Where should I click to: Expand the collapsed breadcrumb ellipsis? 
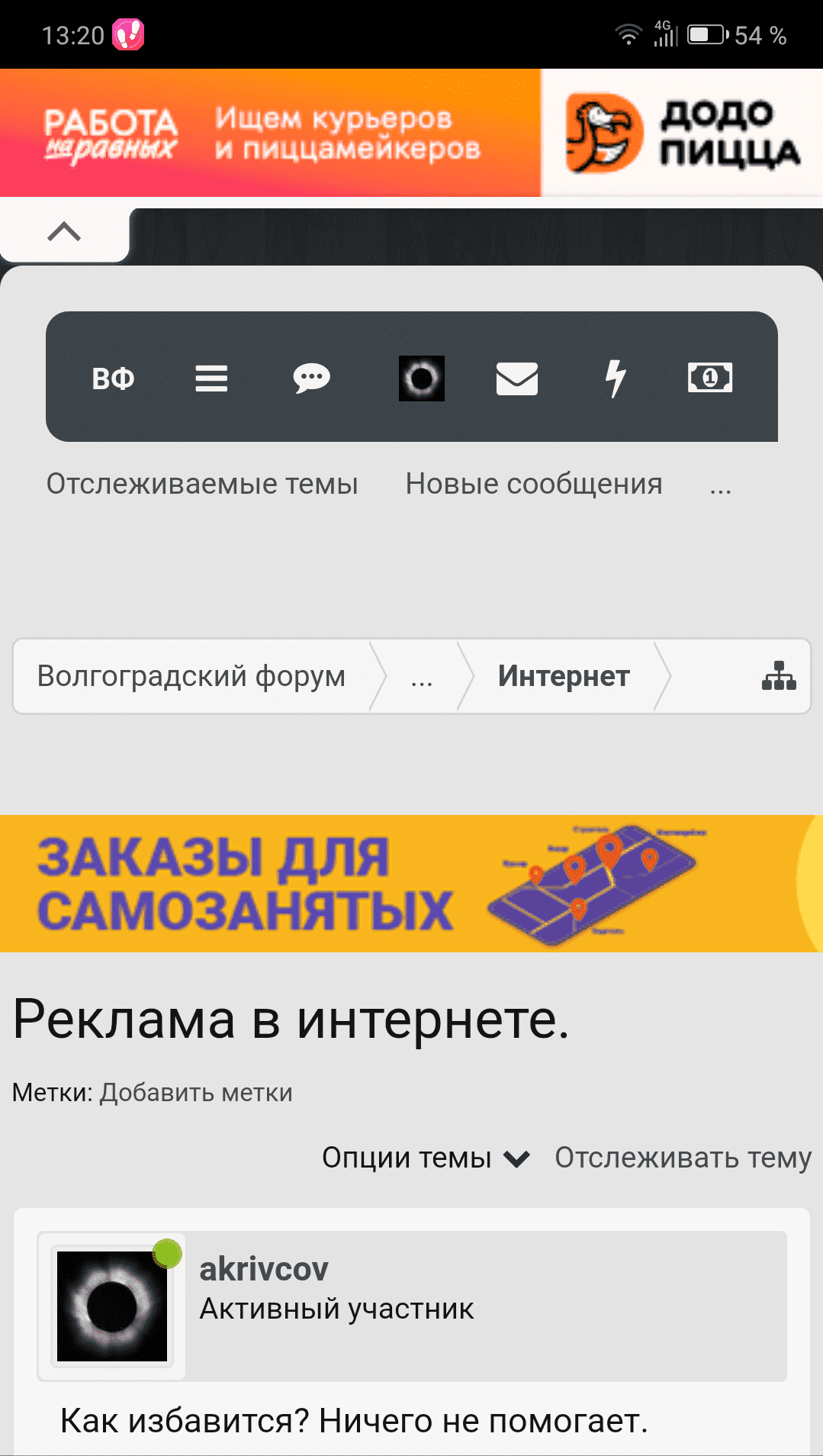pos(422,678)
